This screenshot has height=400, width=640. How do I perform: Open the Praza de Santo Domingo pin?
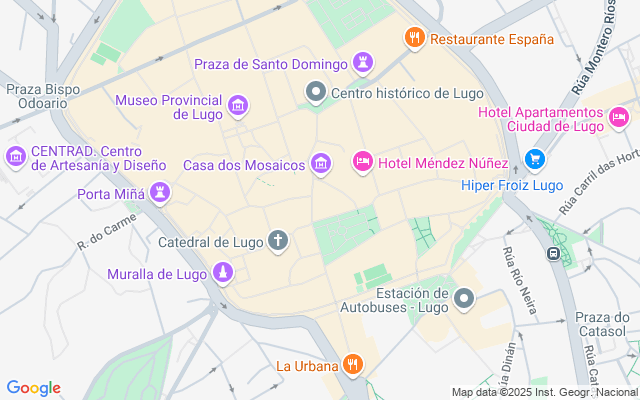pyautogui.click(x=362, y=64)
